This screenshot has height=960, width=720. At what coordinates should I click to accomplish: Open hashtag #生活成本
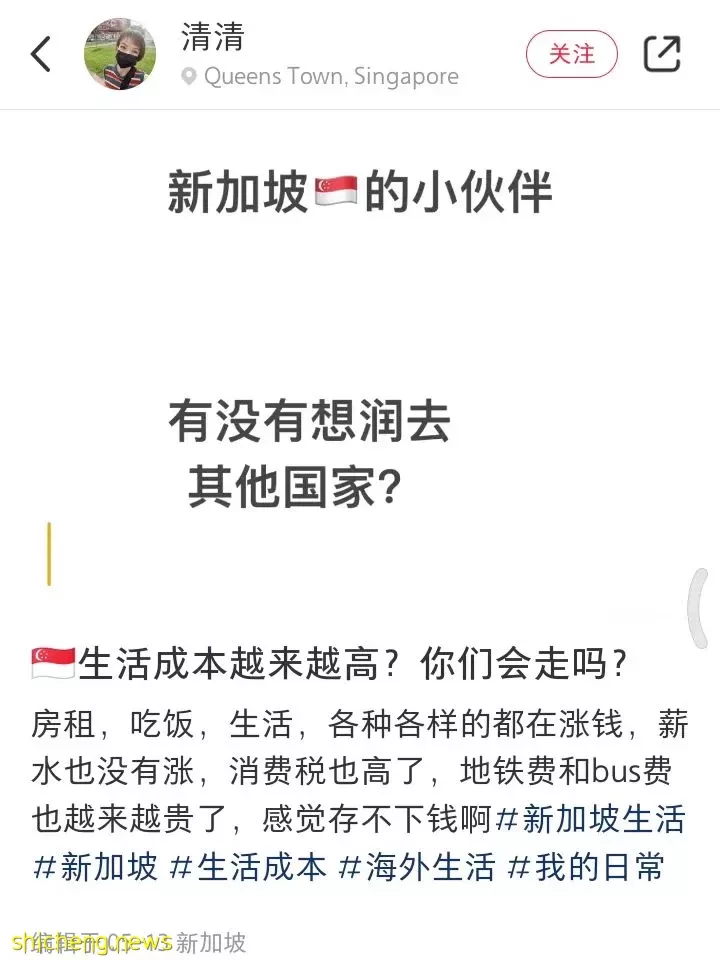click(248, 867)
